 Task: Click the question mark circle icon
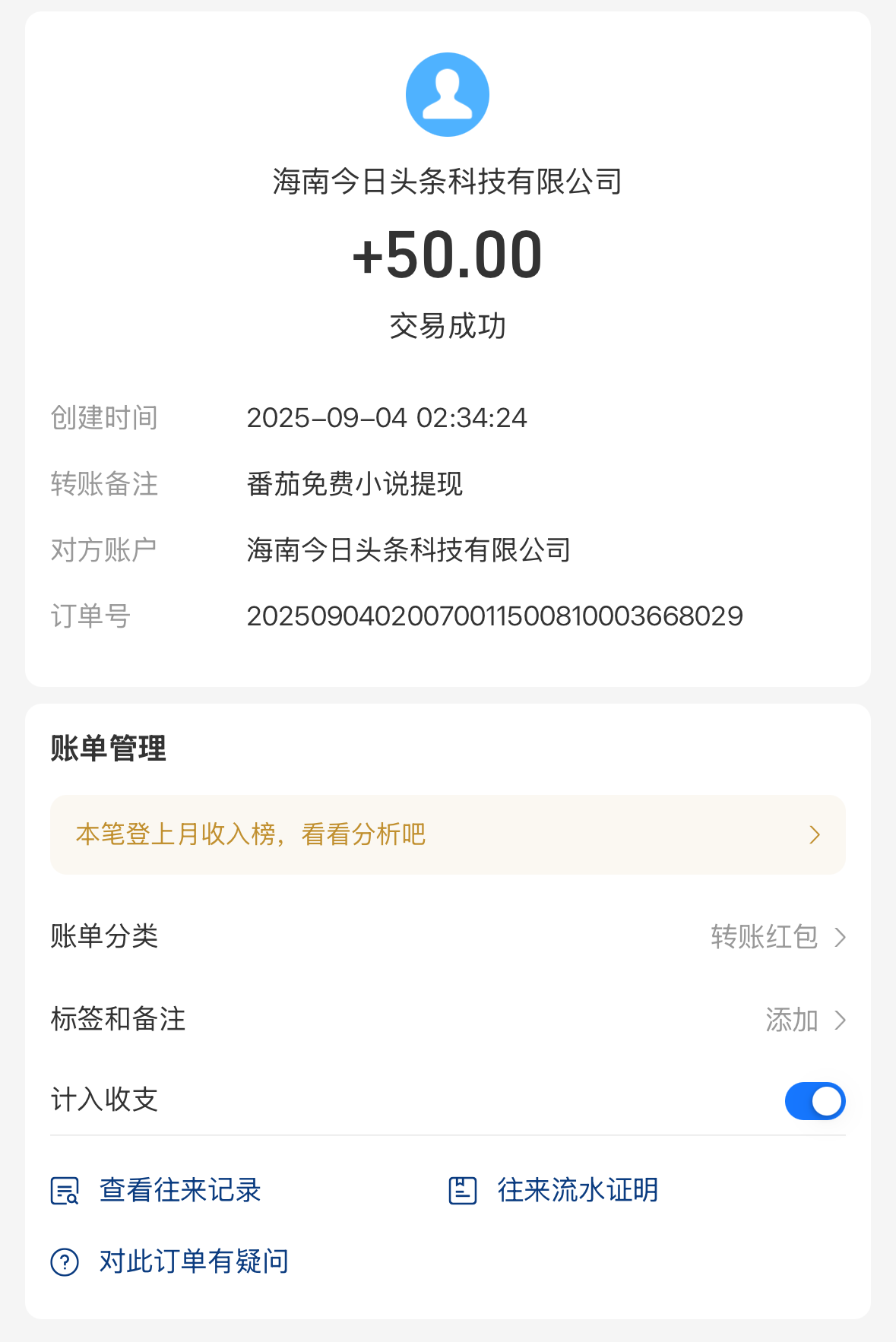point(65,1261)
